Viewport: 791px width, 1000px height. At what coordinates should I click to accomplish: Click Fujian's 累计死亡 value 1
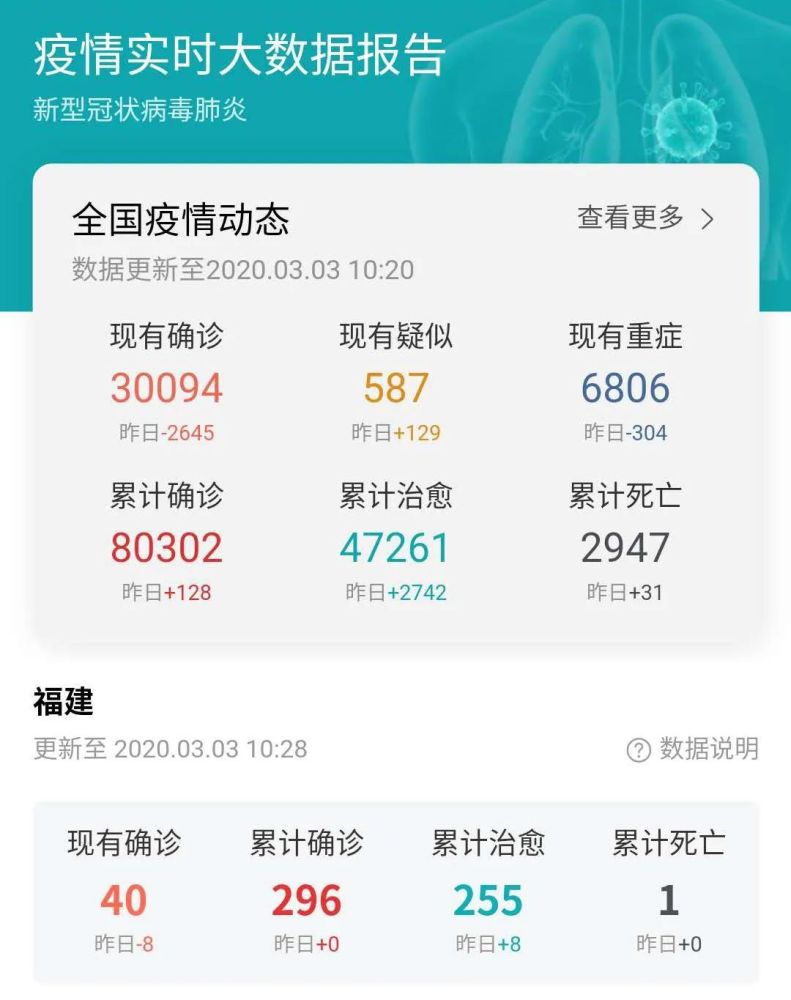(666, 900)
